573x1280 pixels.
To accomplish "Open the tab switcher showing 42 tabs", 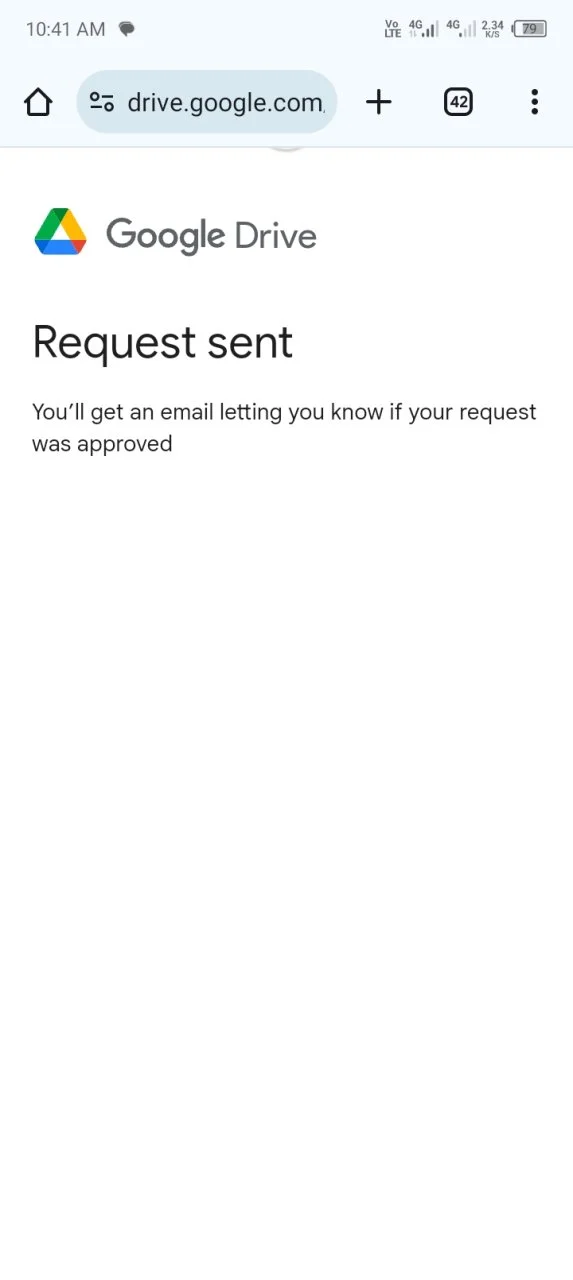I will point(458,102).
